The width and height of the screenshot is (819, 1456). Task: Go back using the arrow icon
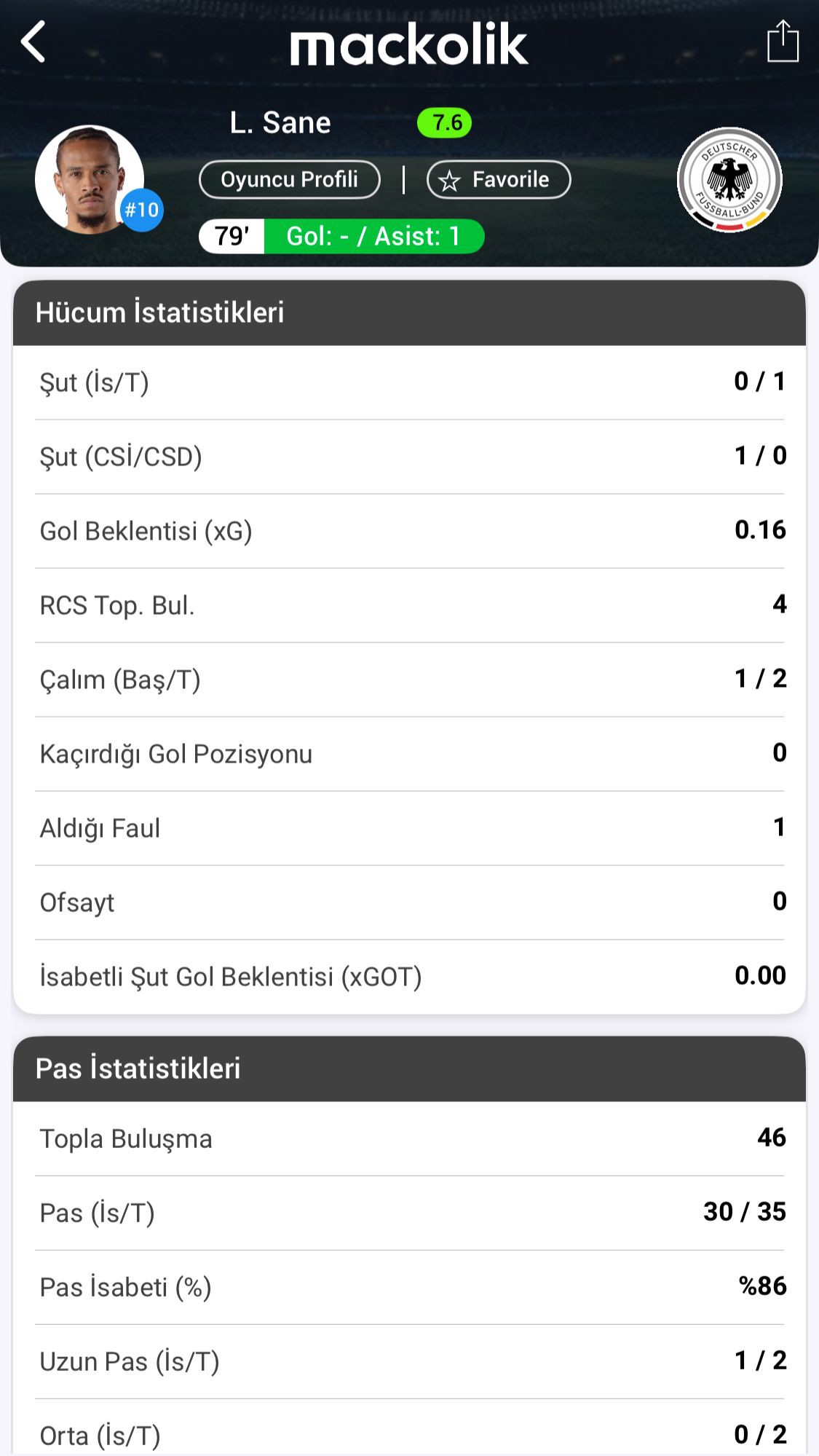pos(33,42)
